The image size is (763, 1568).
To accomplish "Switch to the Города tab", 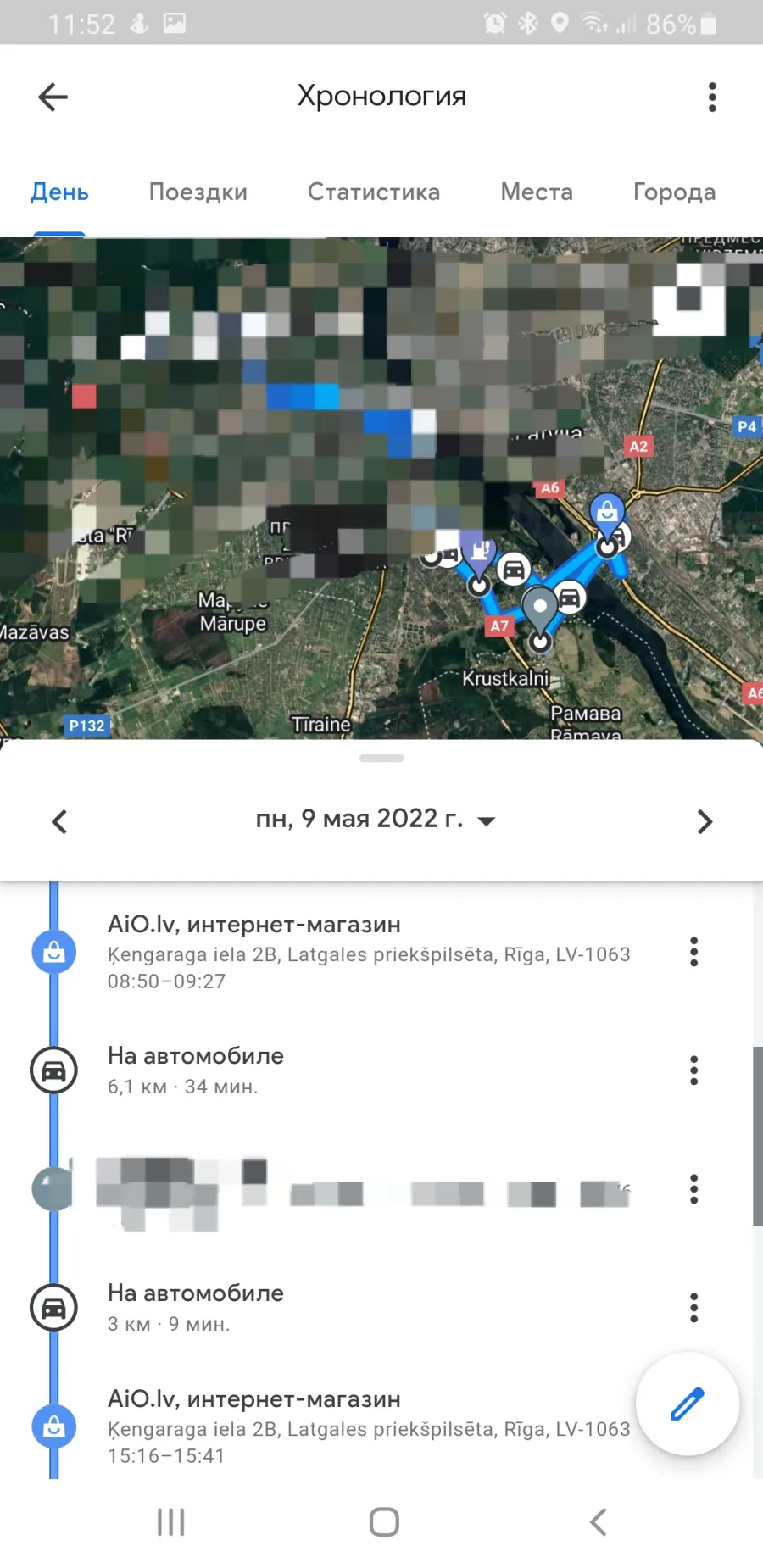I will tap(675, 192).
